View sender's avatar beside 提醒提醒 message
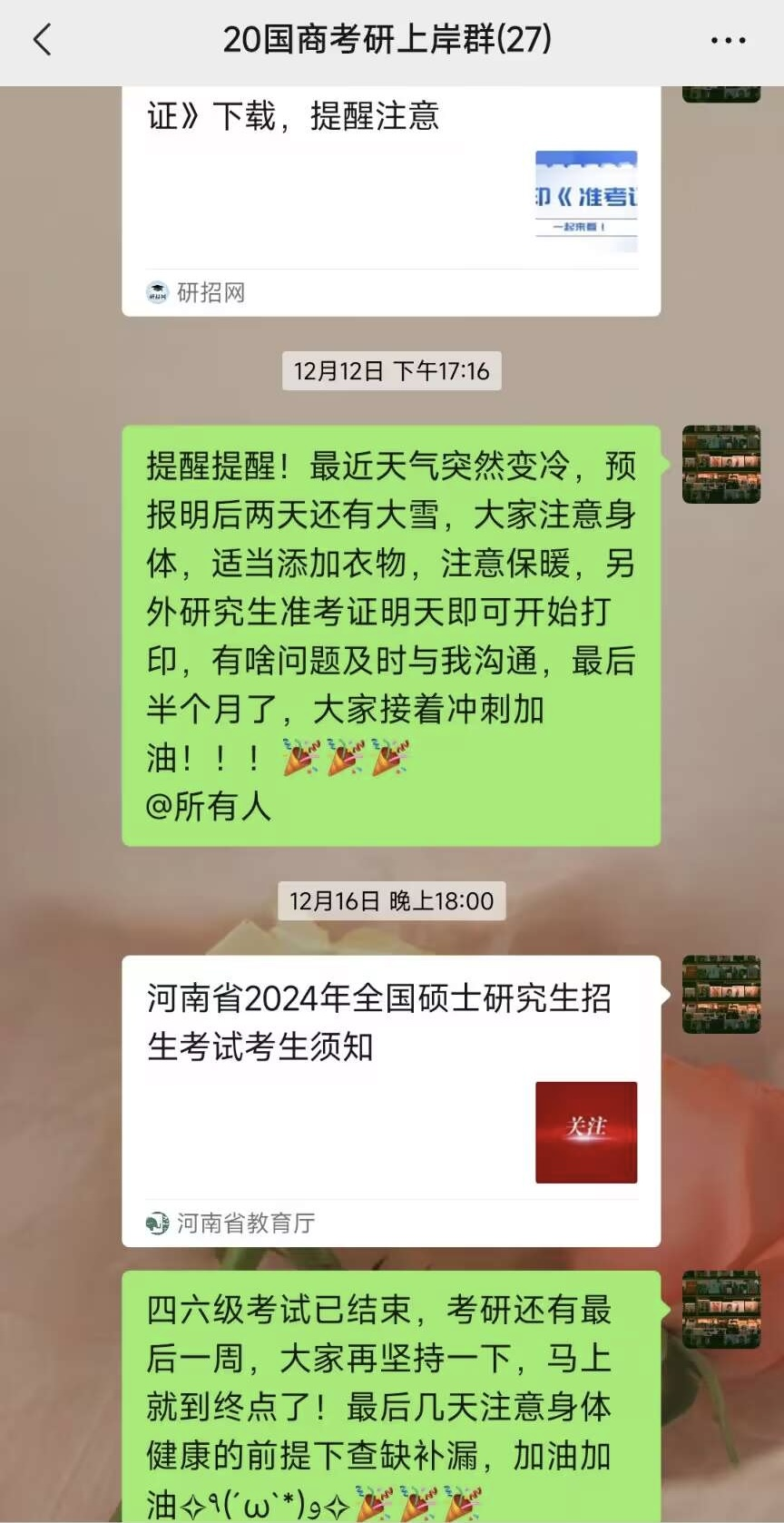 pyautogui.click(x=720, y=465)
